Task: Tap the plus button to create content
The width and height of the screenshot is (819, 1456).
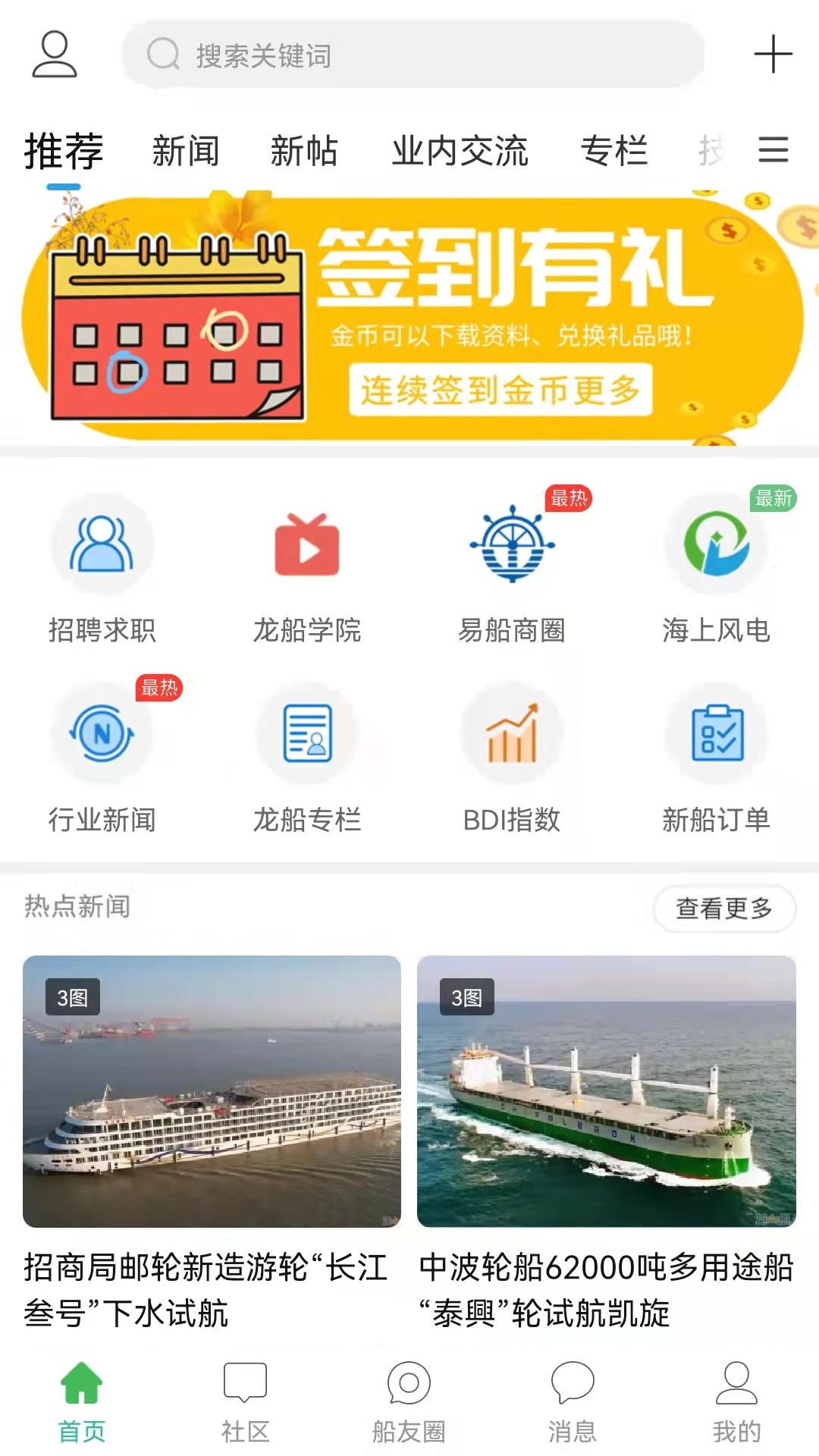Action: click(x=774, y=55)
